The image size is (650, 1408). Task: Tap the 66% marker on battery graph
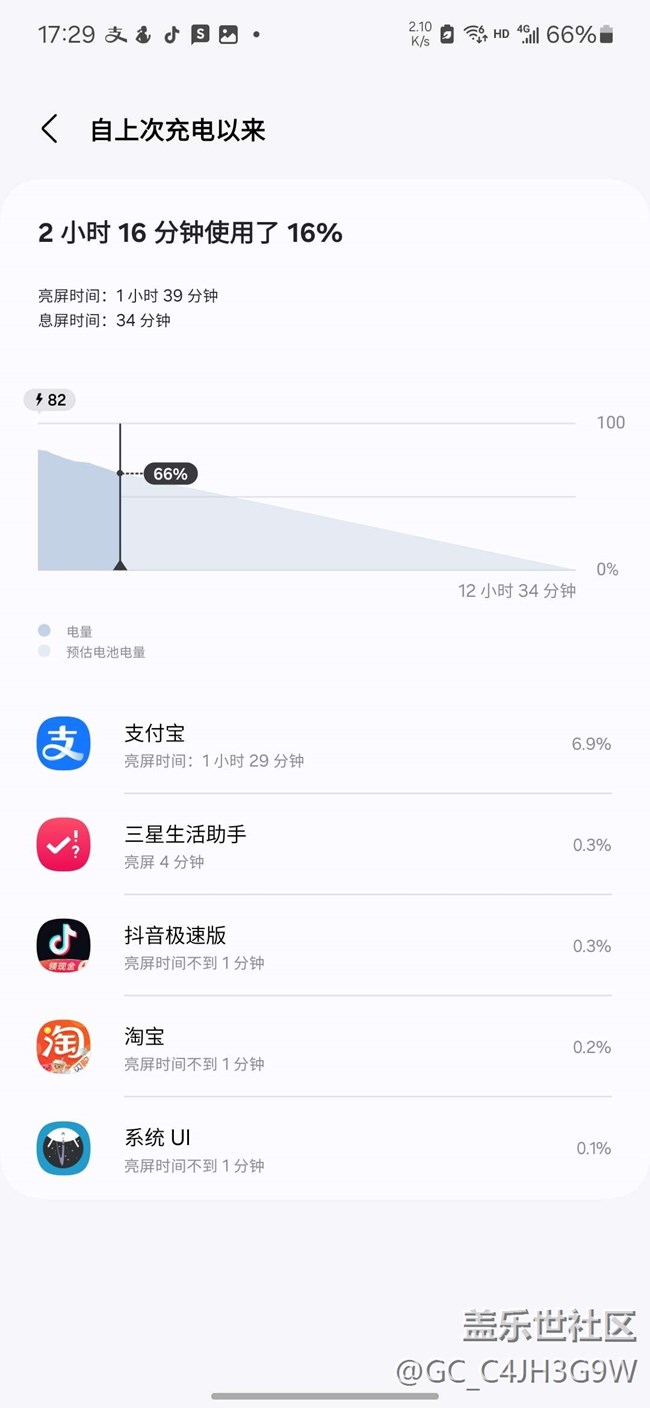point(170,474)
